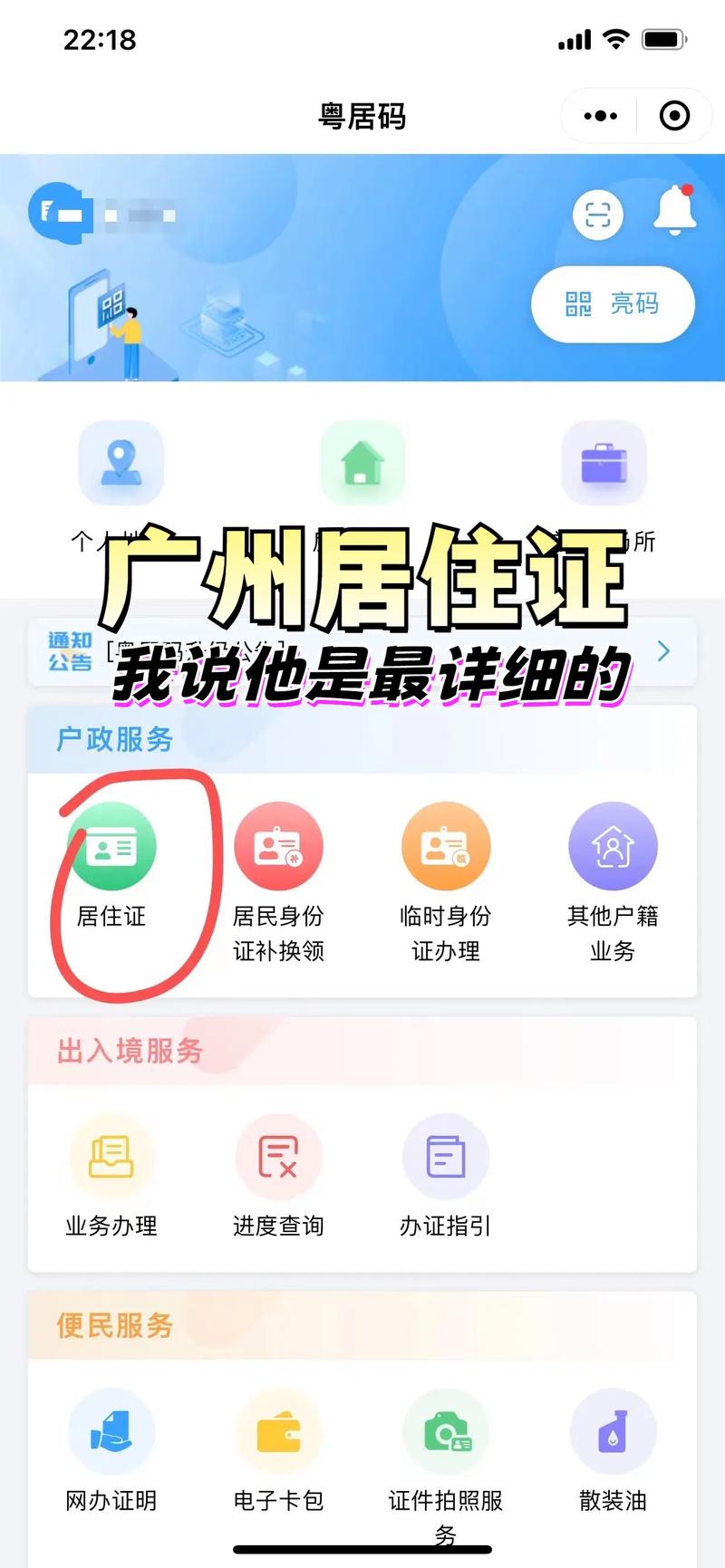Open the 网办证明 service
The height and width of the screenshot is (1568, 725).
(110, 1432)
